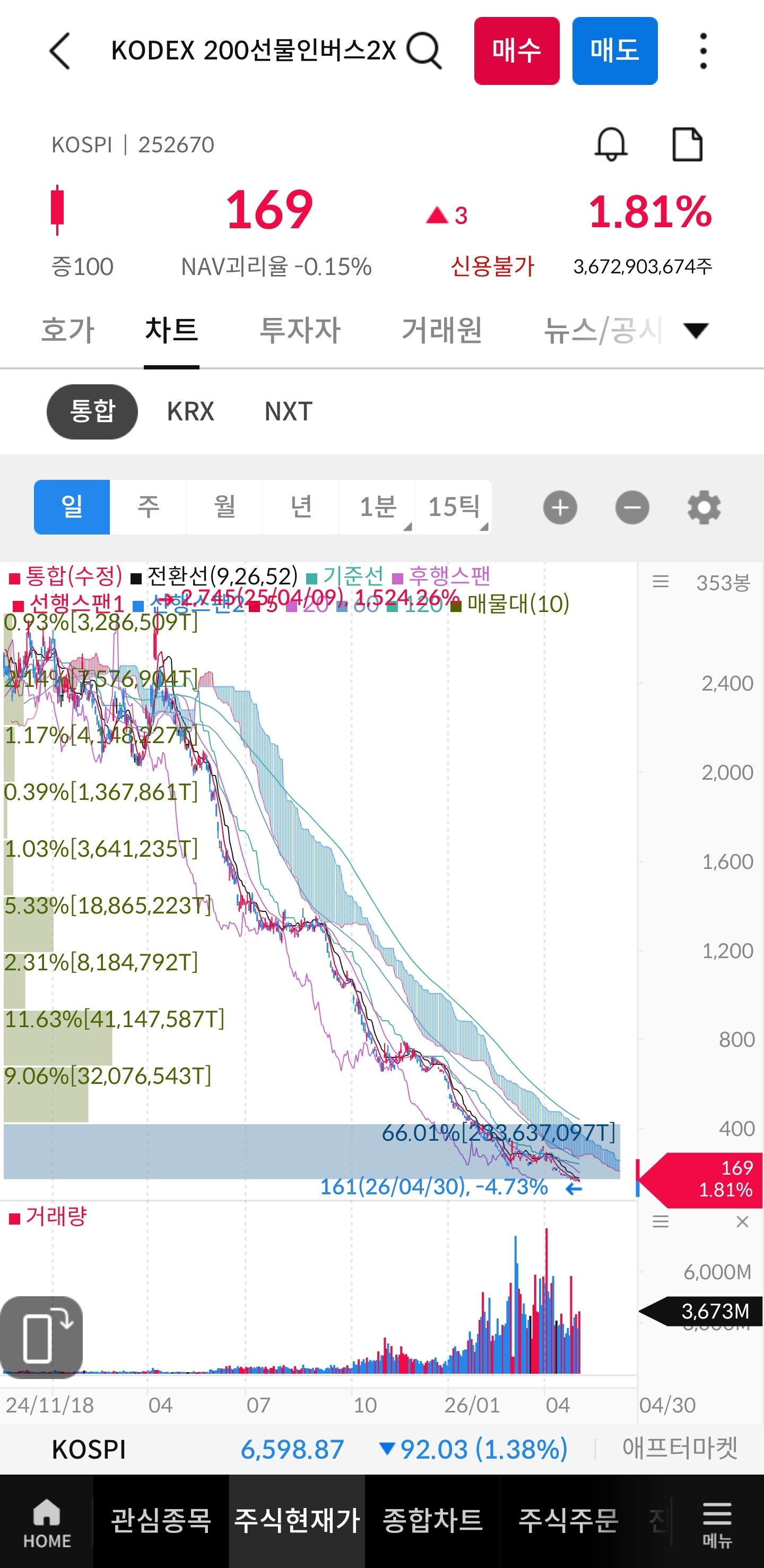Zoom in the chart with plus
764x1568 pixels.
pos(560,507)
